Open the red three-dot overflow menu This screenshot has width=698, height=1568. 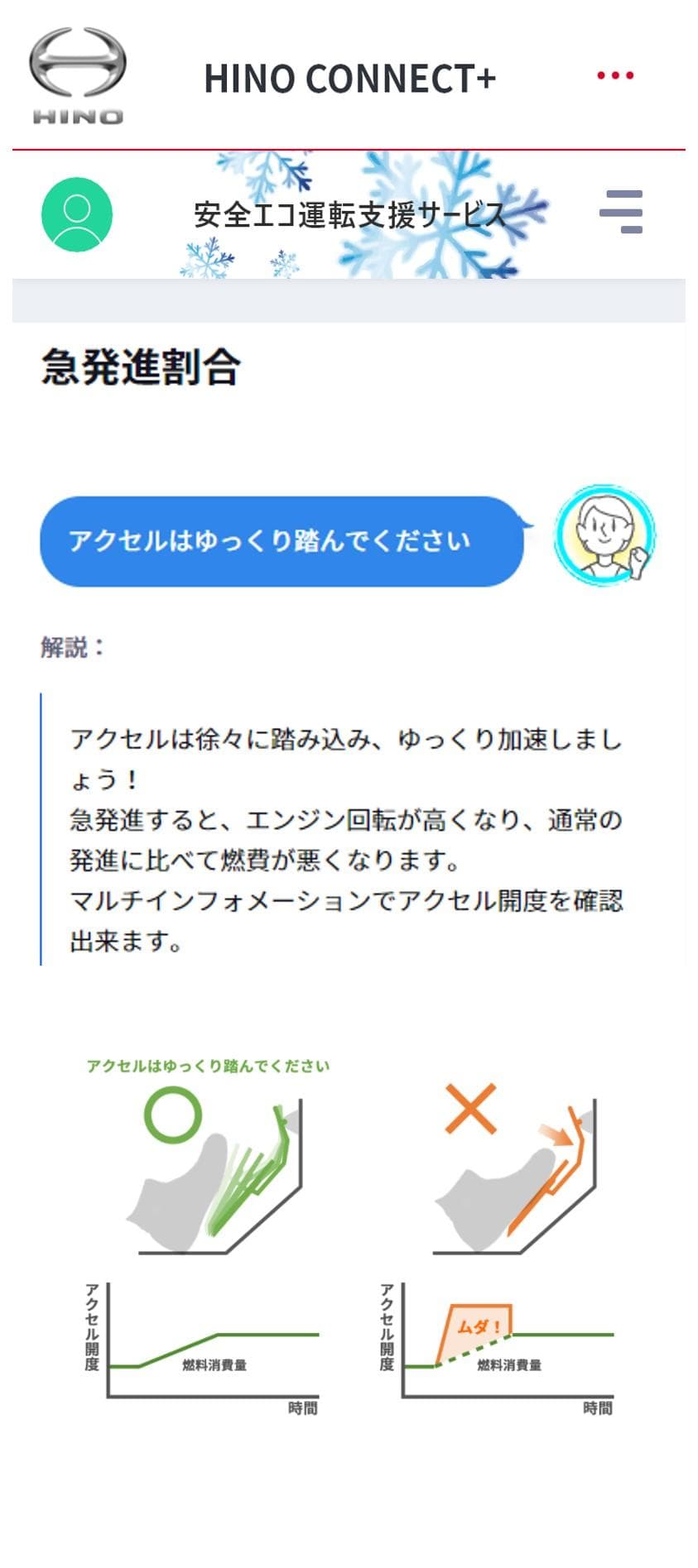615,75
